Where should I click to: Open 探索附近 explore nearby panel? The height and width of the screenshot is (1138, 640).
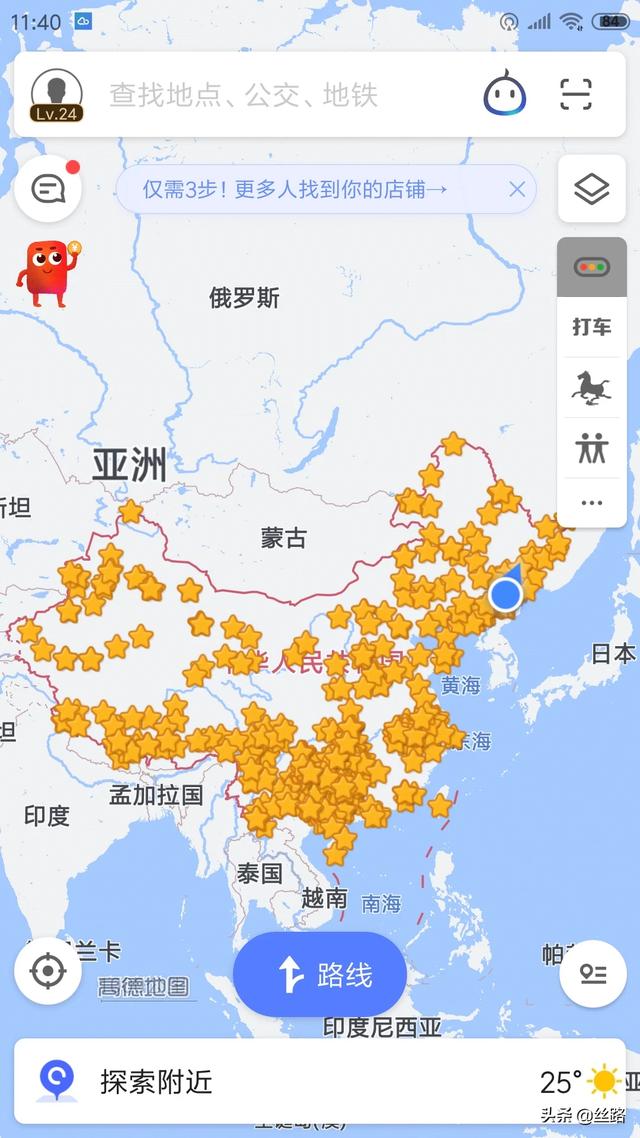pyautogui.click(x=156, y=1081)
